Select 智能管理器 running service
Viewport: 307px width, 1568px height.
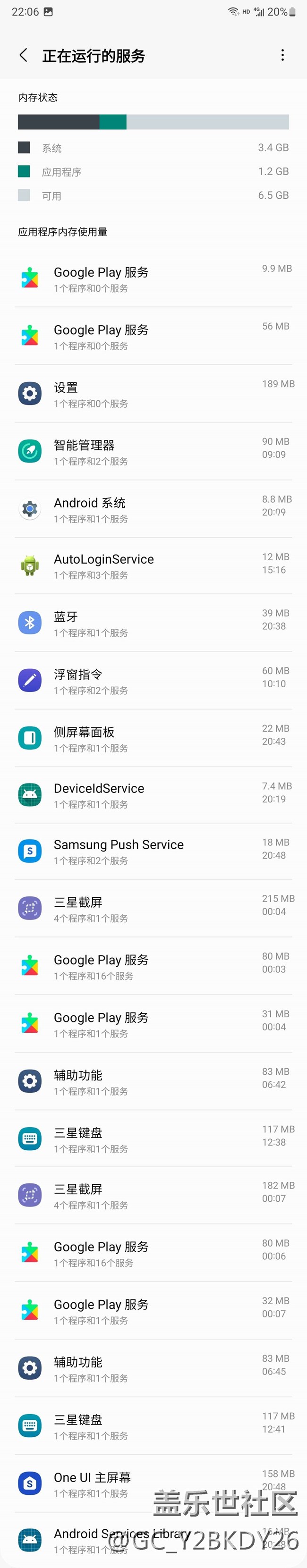click(x=153, y=452)
